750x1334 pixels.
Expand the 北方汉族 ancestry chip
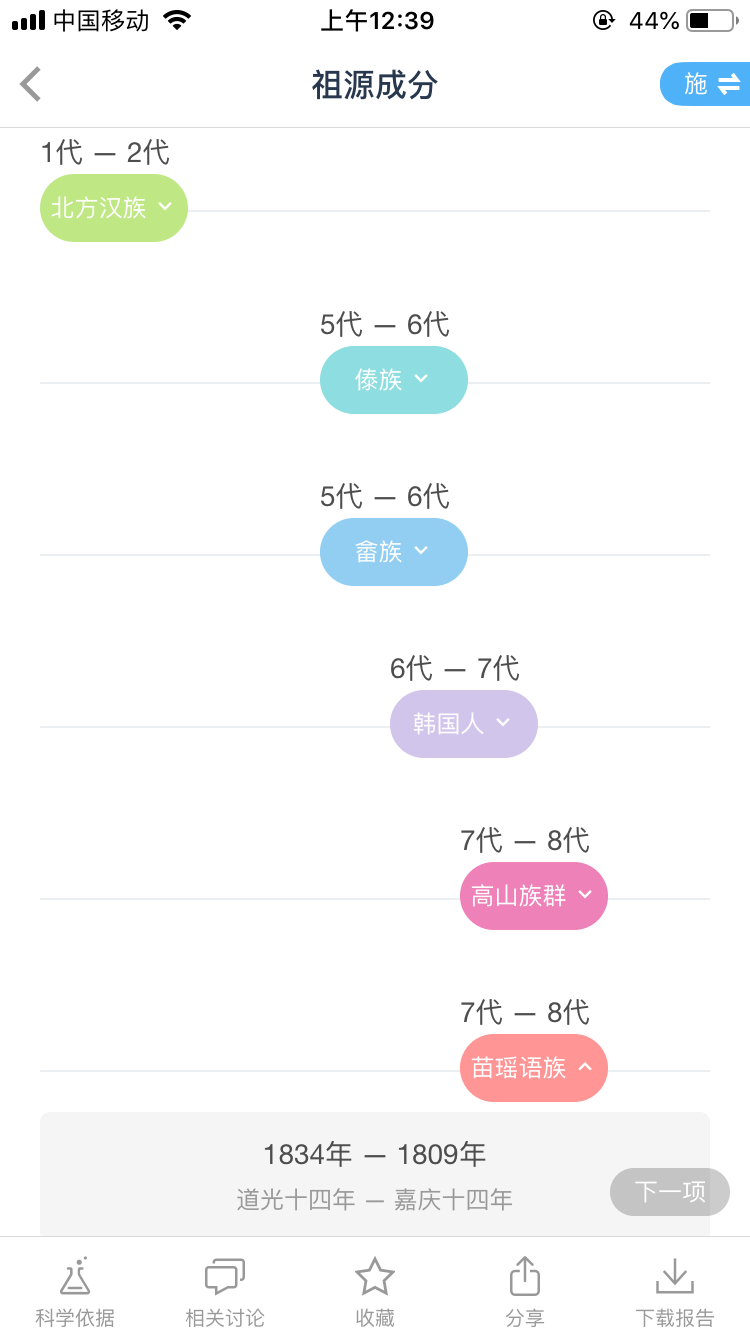tap(114, 208)
